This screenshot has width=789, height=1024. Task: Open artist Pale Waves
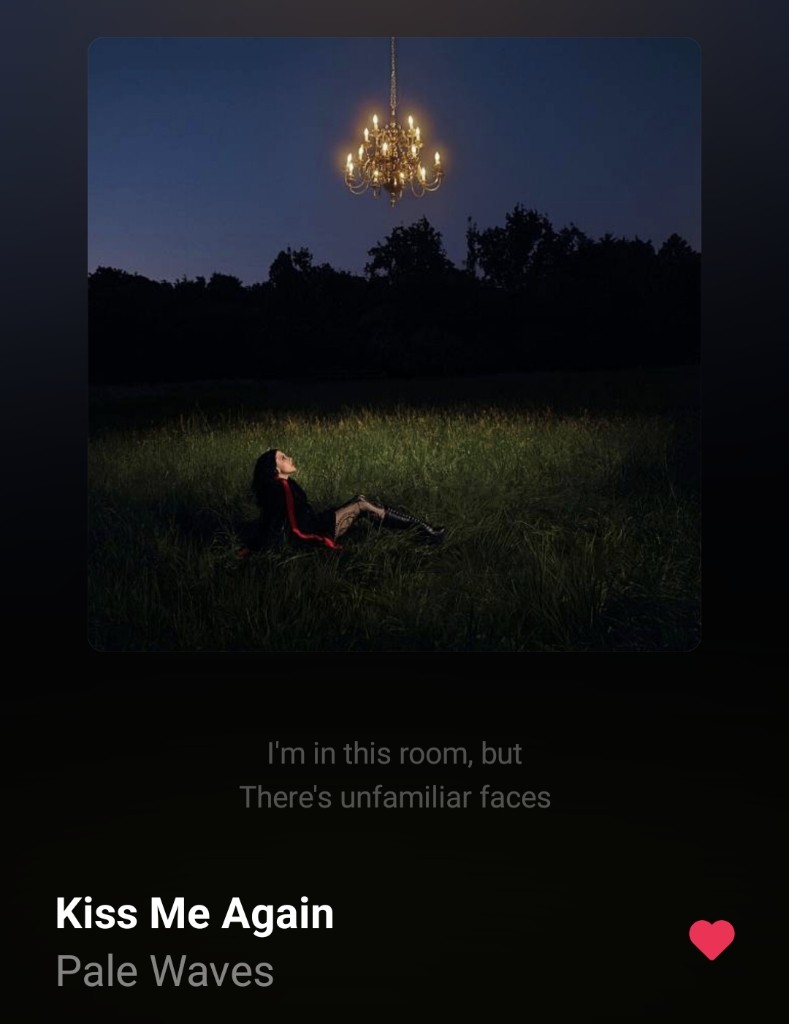click(165, 971)
